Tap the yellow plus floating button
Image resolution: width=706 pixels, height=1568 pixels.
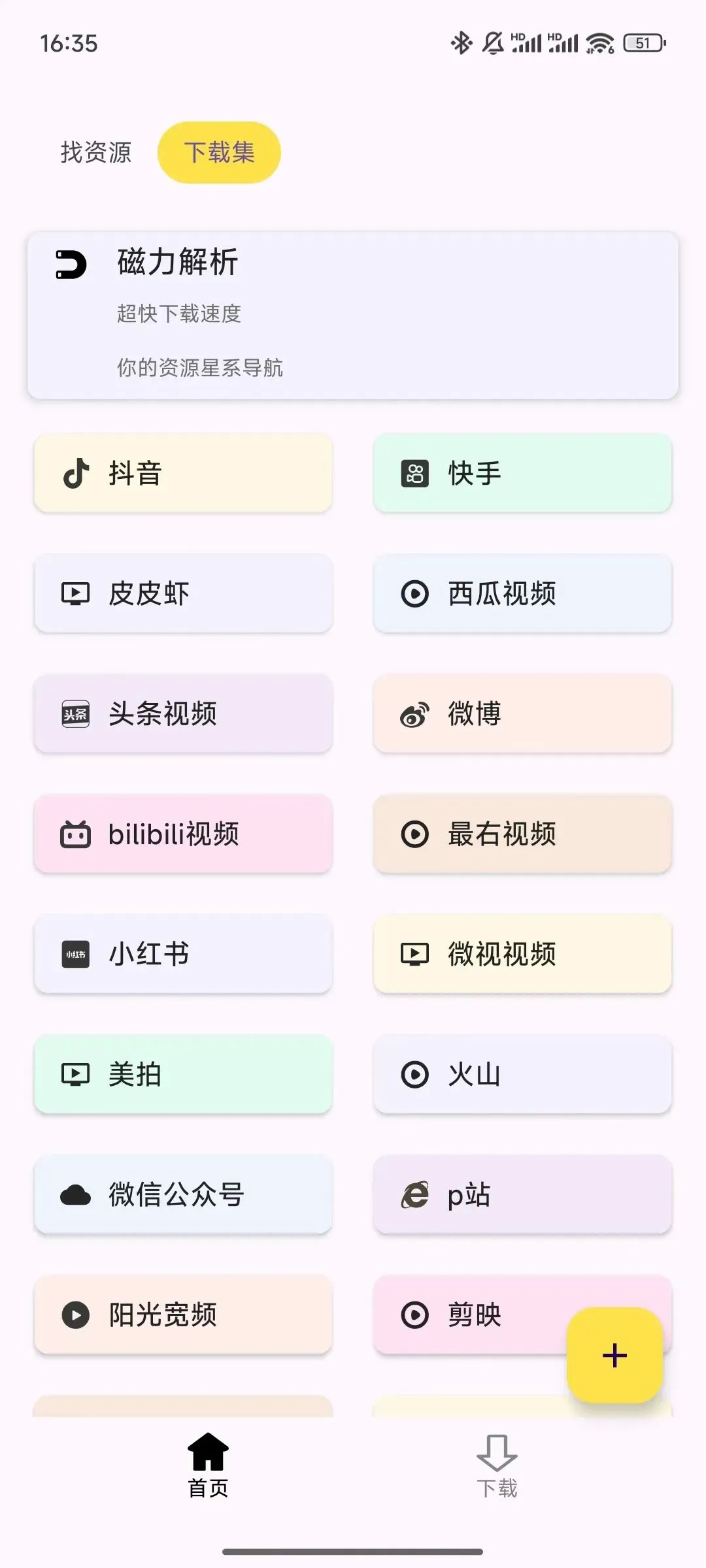click(614, 1355)
